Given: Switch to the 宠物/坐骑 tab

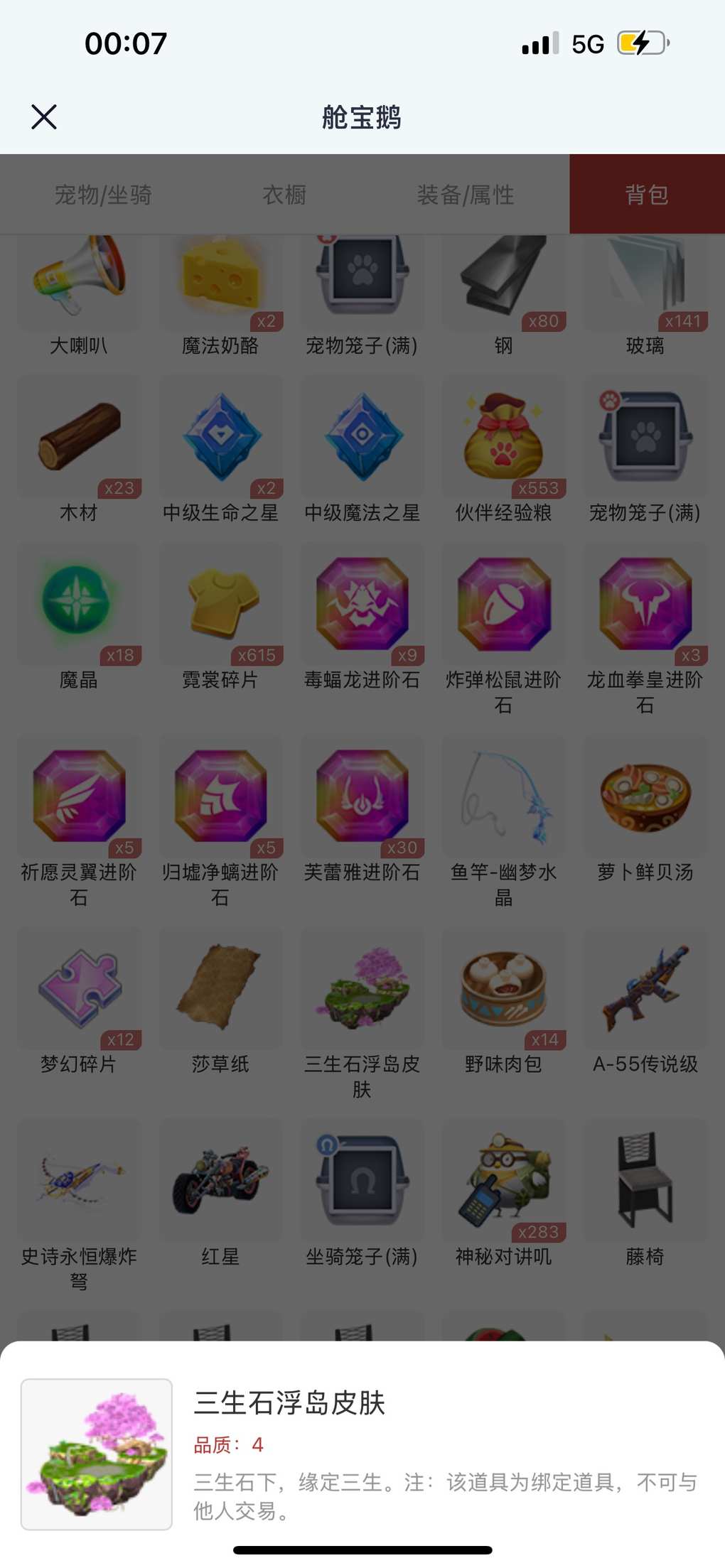Looking at the screenshot, I should point(103,195).
